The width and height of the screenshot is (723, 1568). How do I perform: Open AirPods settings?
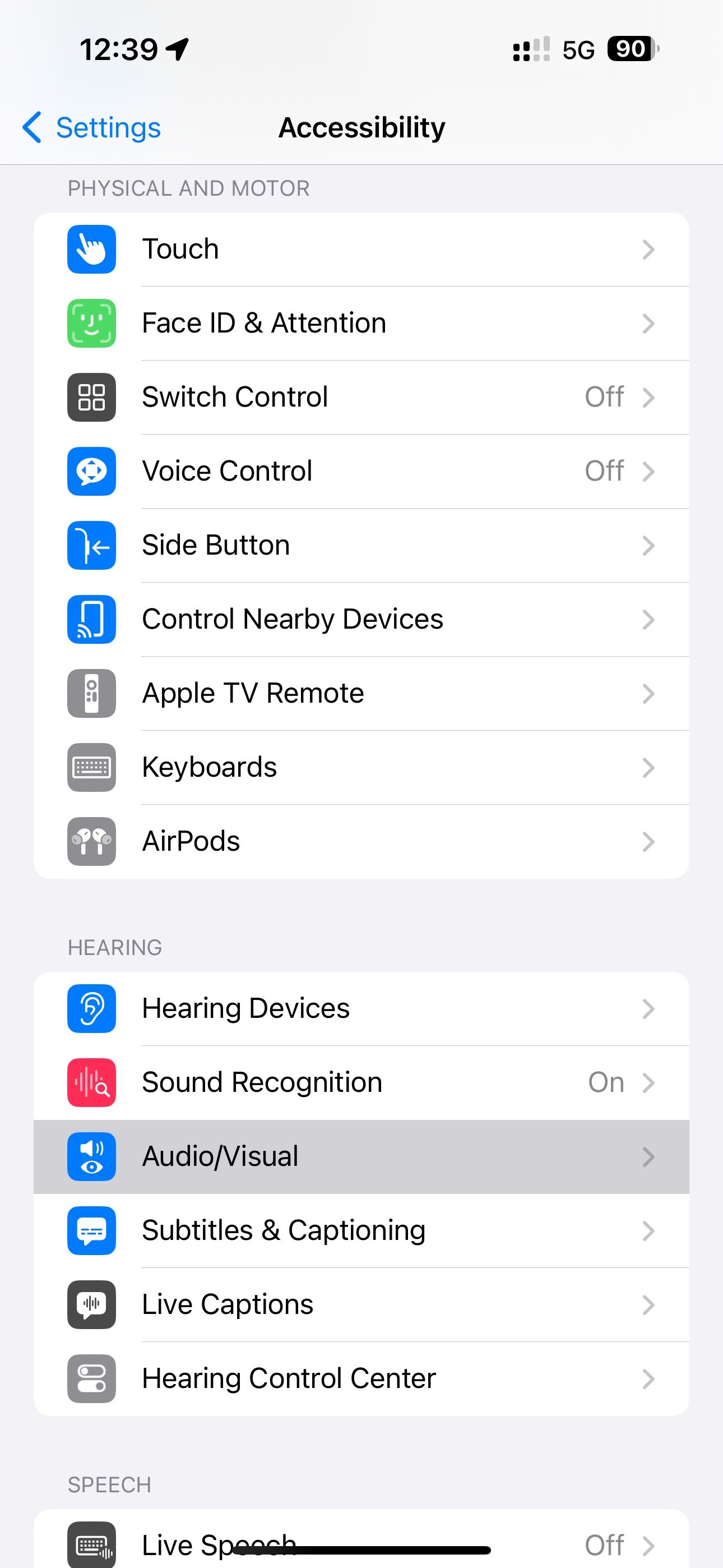pyautogui.click(x=361, y=841)
